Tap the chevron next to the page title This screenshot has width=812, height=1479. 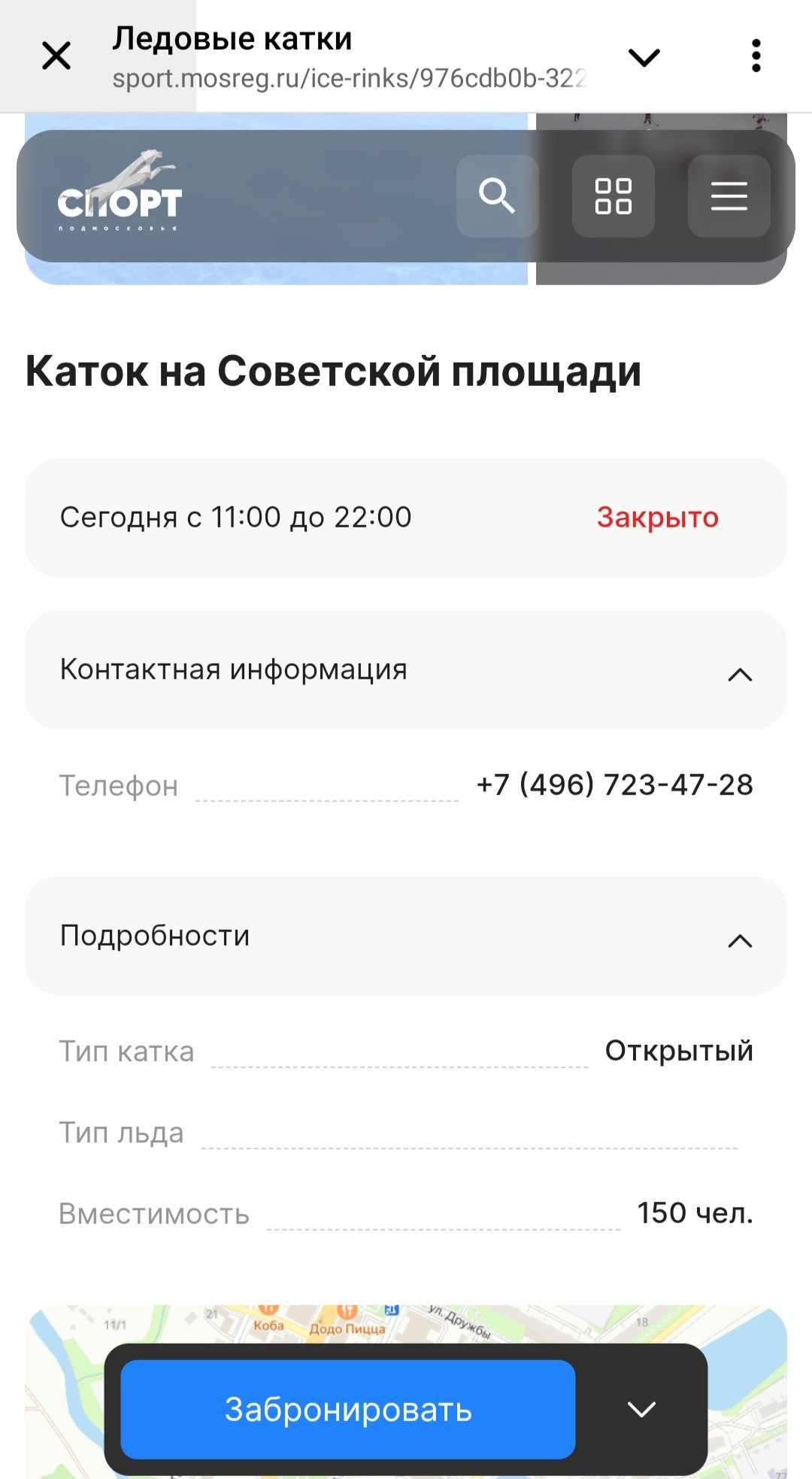[644, 56]
